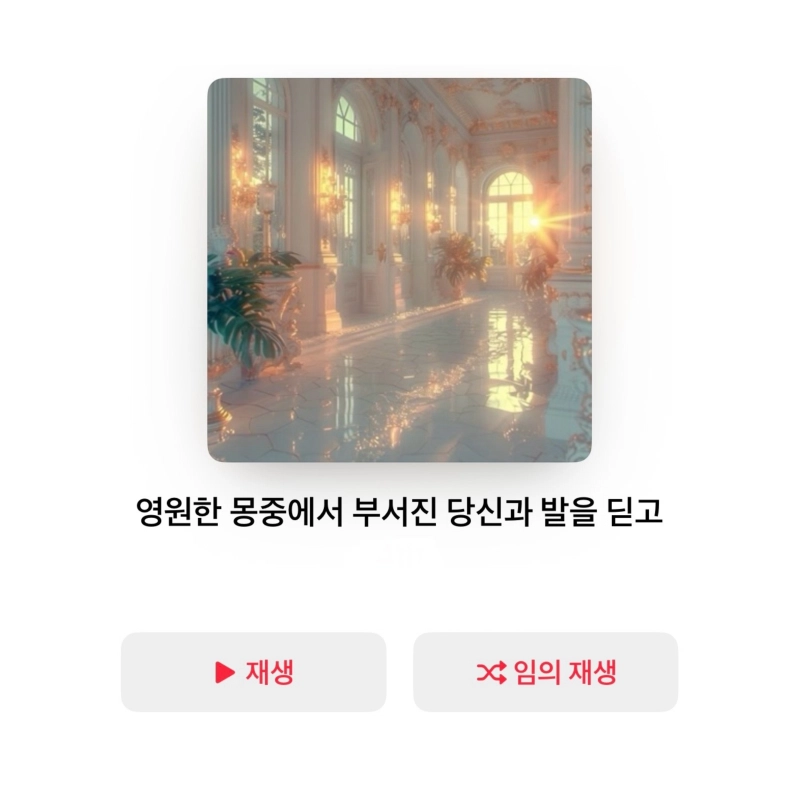Screen dimensions: 800x800
Task: Shuffle play with the 임의 재생 button
Action: point(545,672)
